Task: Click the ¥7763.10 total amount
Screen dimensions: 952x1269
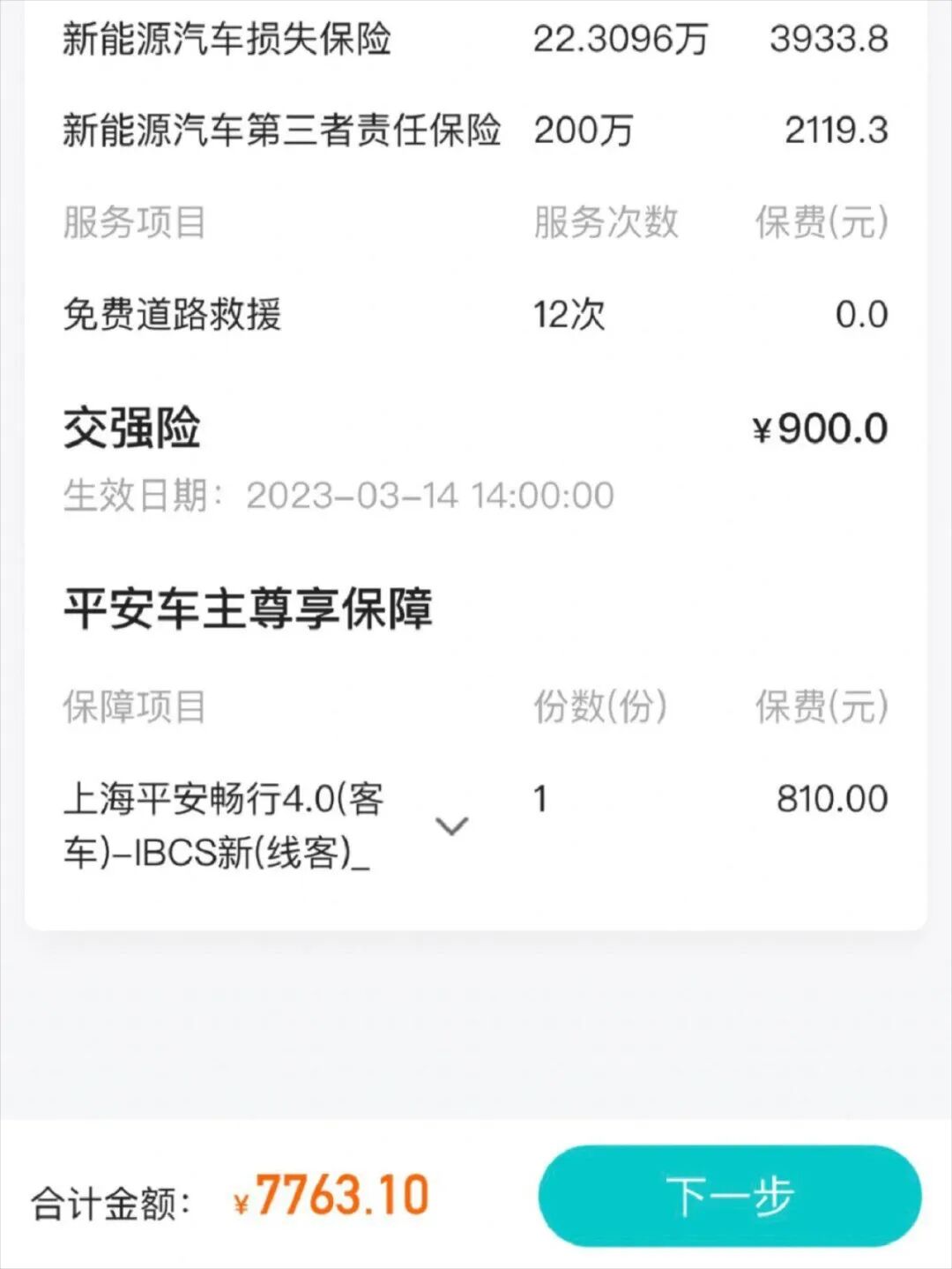Action: (x=331, y=1196)
